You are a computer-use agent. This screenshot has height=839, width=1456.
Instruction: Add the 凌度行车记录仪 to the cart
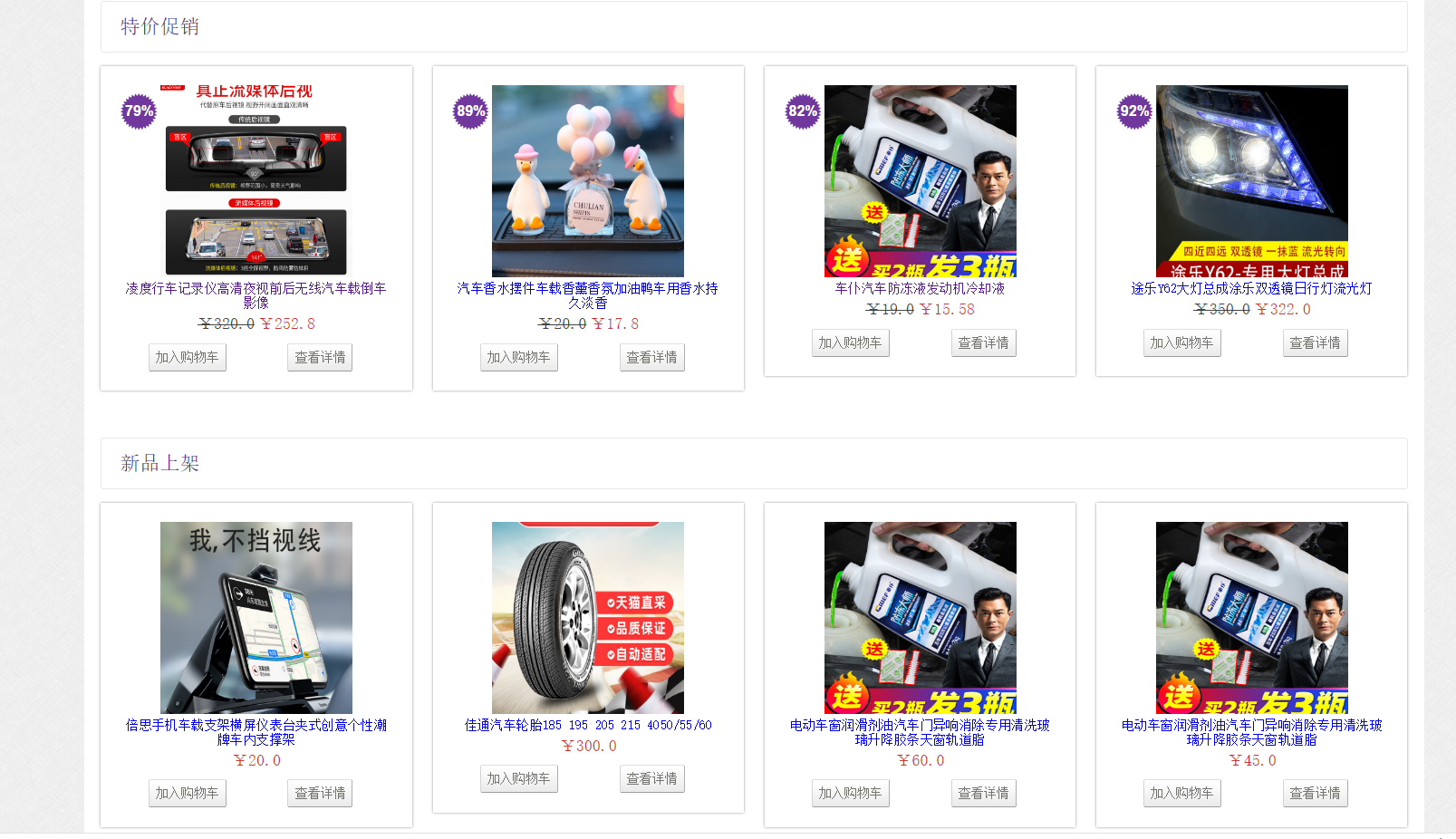click(x=187, y=358)
